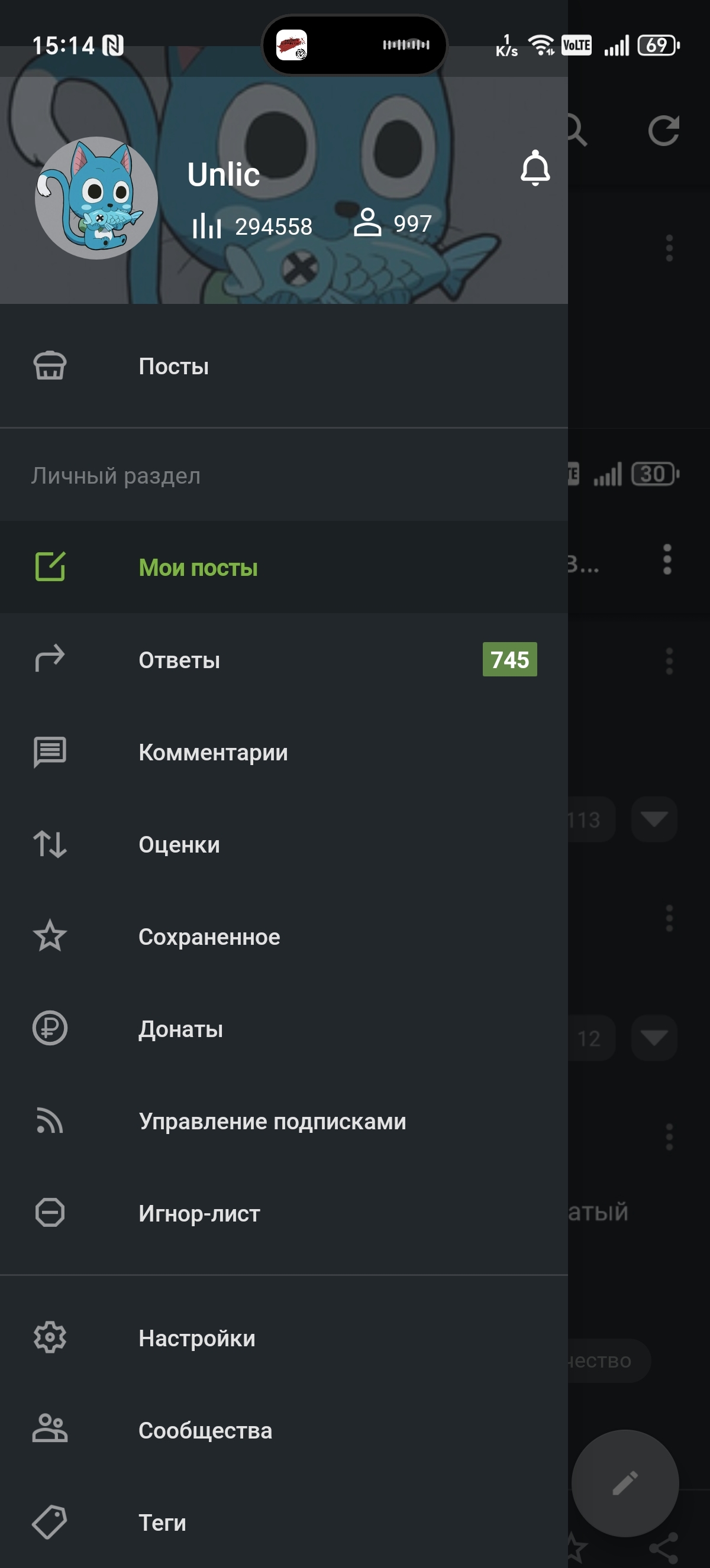Open the Игнор-лист
This screenshot has width=710, height=1568.
[x=199, y=1213]
